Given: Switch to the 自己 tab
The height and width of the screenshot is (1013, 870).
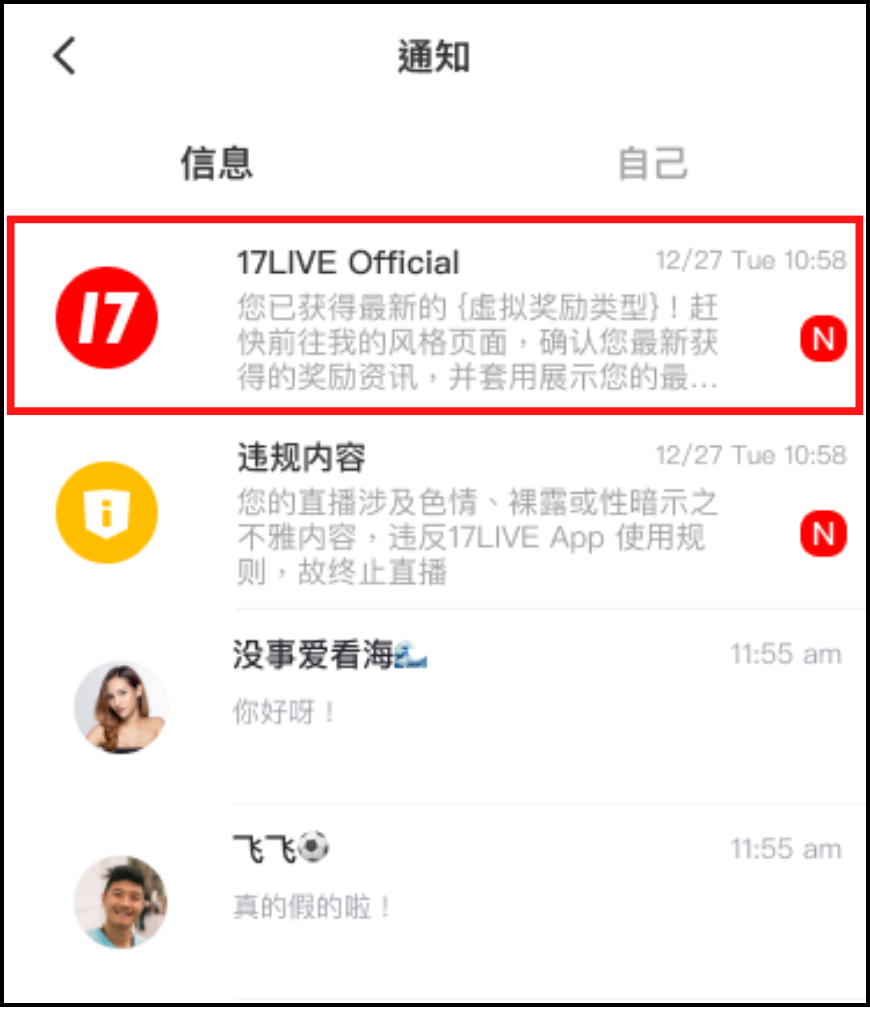Looking at the screenshot, I should pos(652,163).
